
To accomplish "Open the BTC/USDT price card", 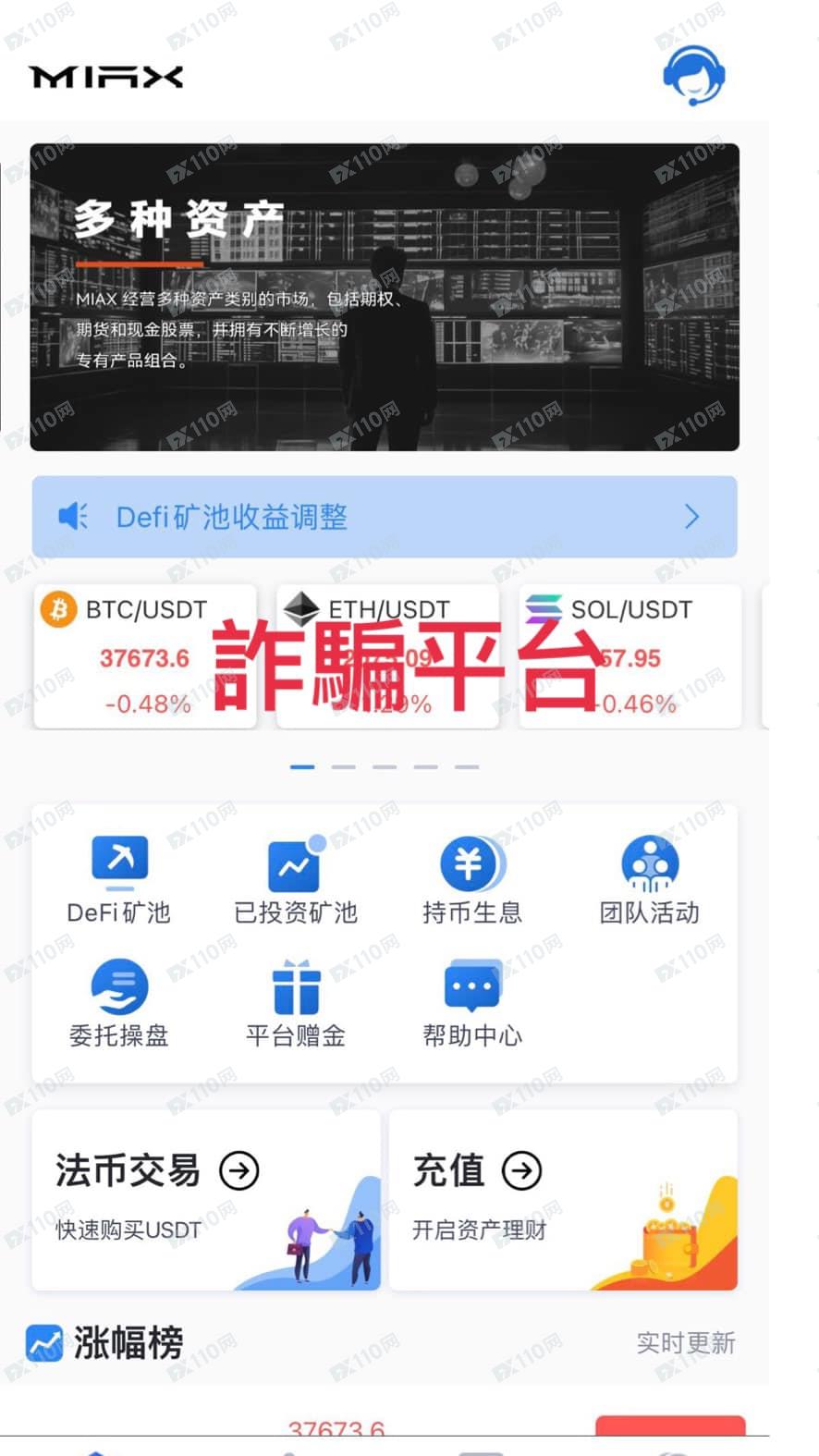I will point(145,656).
